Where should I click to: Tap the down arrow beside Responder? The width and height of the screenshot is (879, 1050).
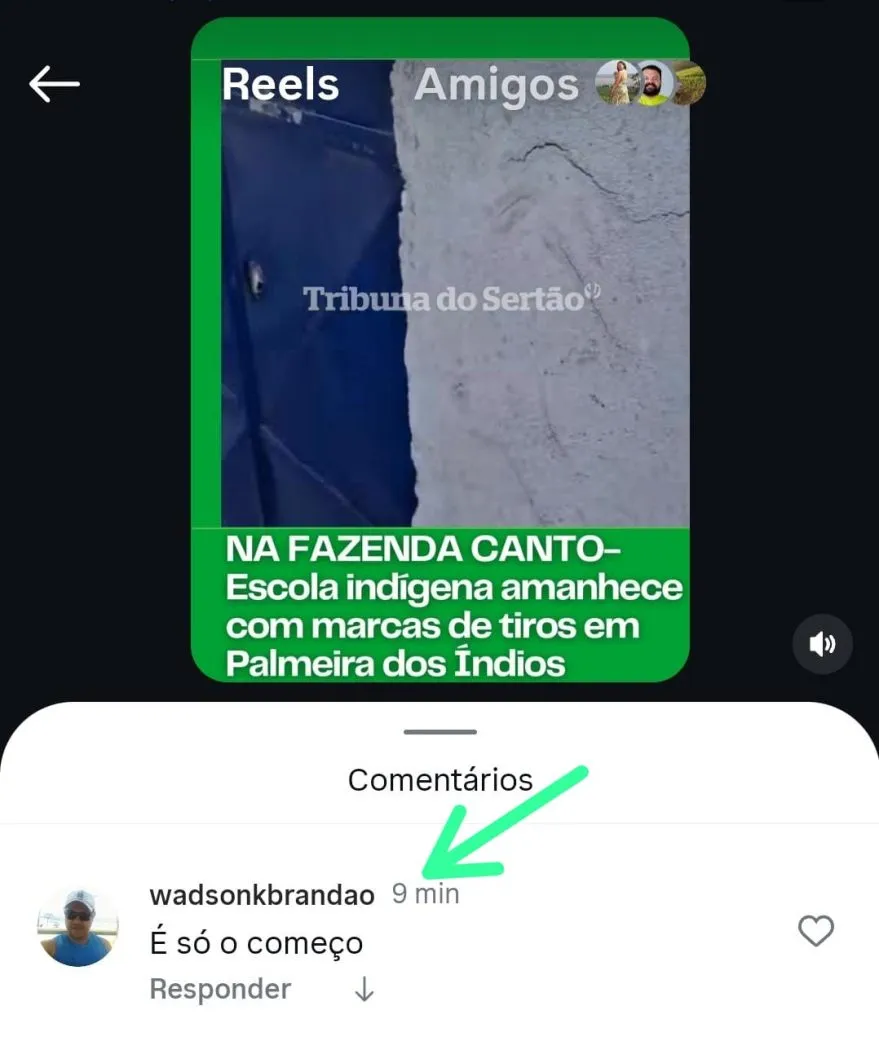pyautogui.click(x=365, y=990)
